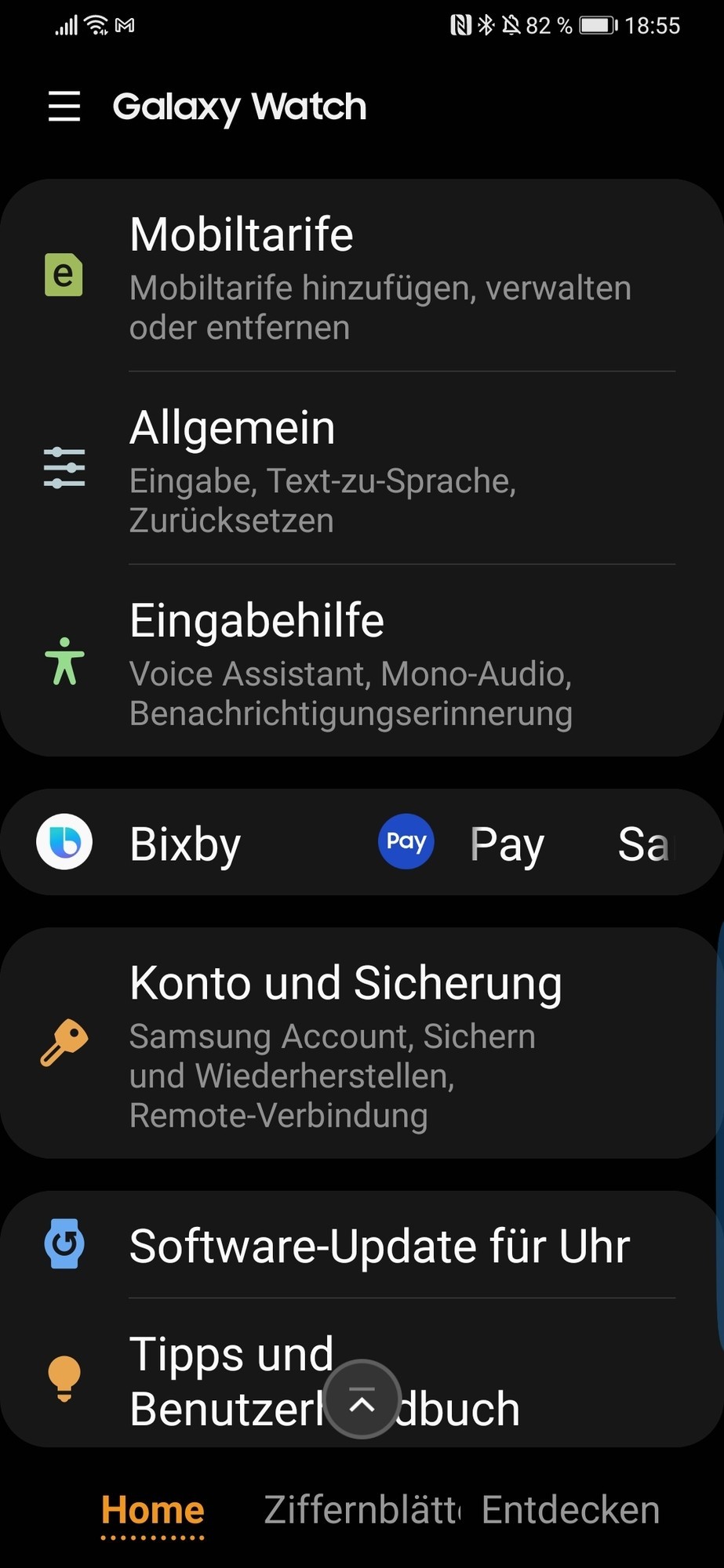Open Allgemein settings

(x=361, y=469)
